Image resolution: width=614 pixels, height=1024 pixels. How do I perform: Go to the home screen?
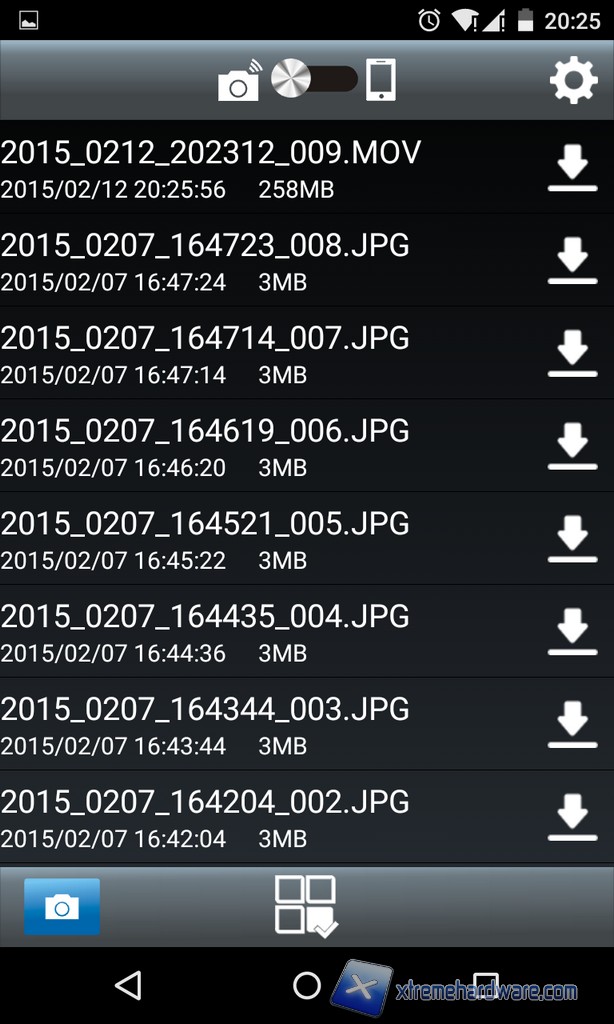tap(307, 986)
